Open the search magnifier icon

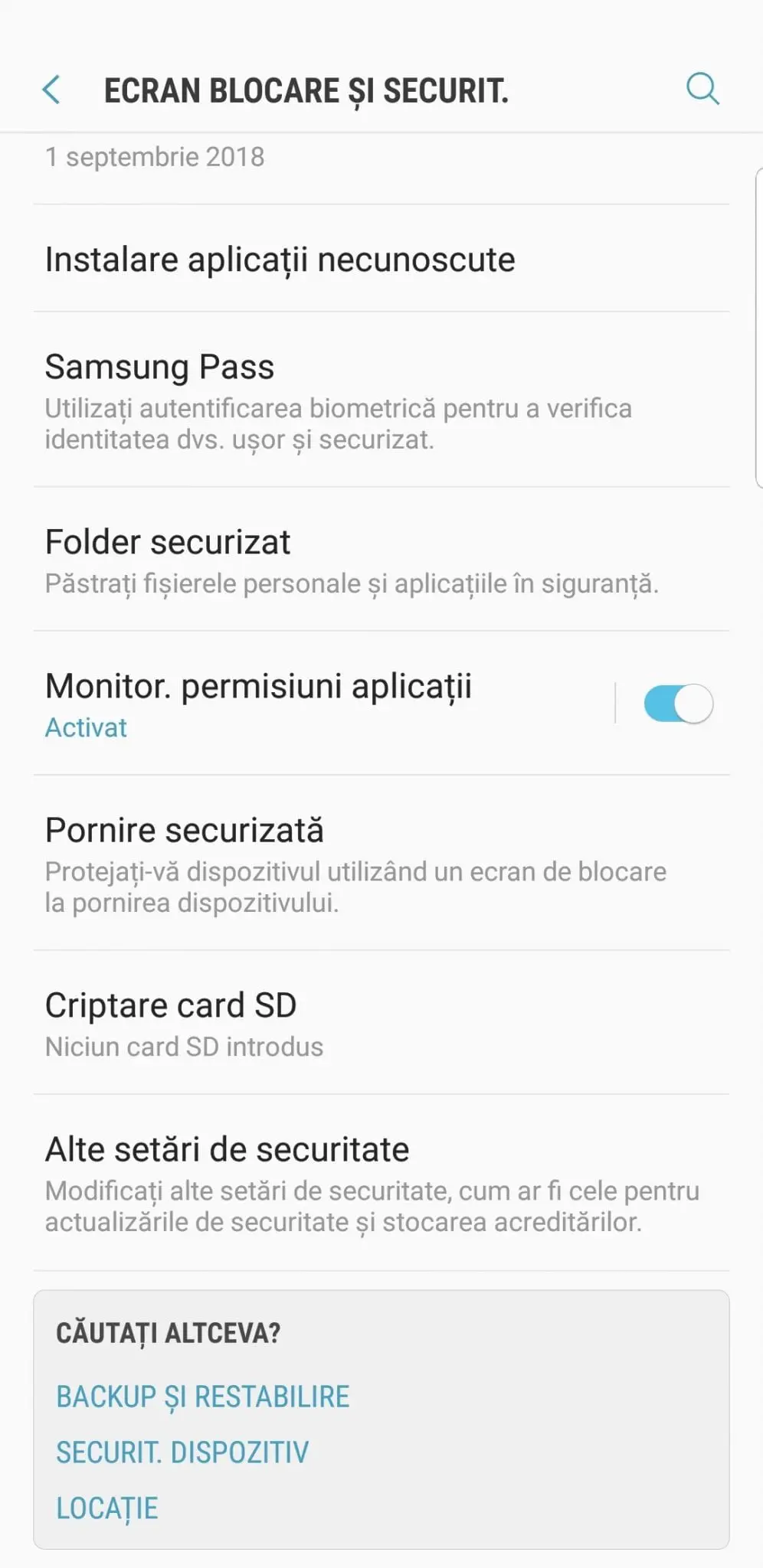coord(702,89)
